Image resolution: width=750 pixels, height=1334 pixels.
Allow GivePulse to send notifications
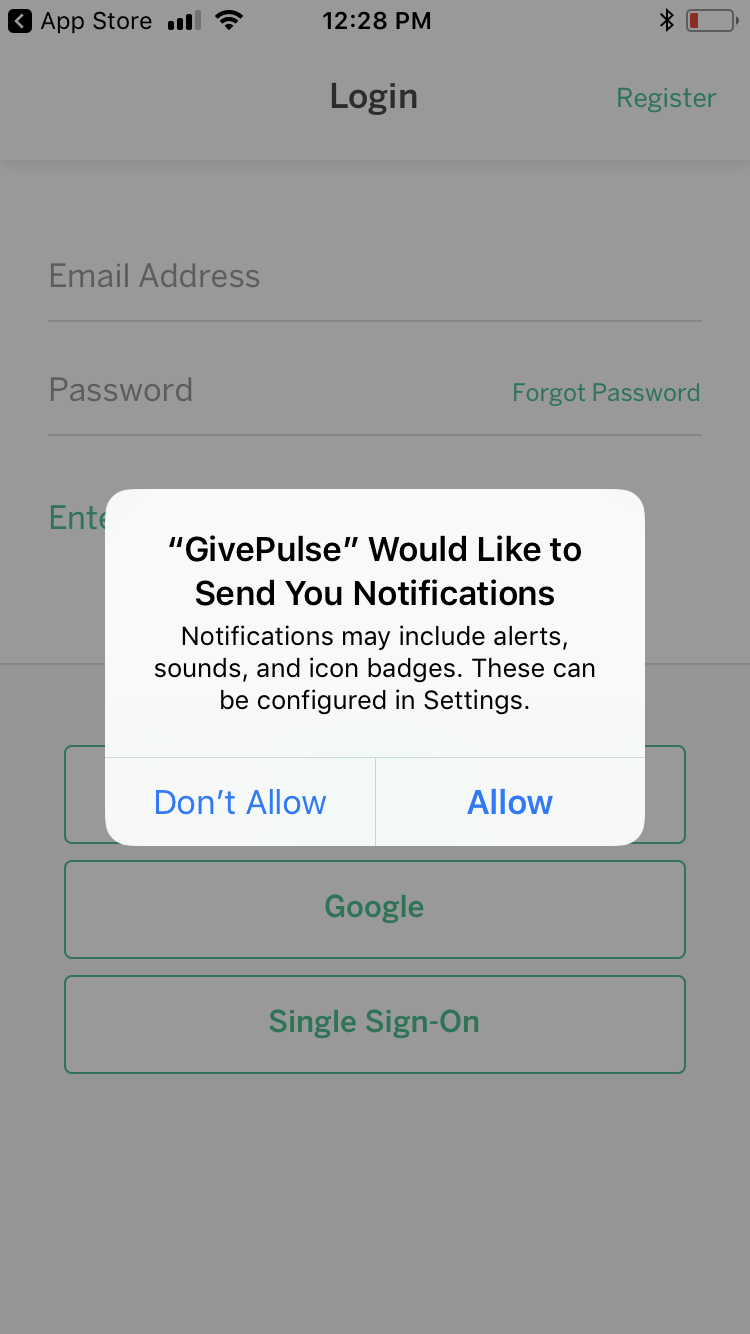[510, 802]
